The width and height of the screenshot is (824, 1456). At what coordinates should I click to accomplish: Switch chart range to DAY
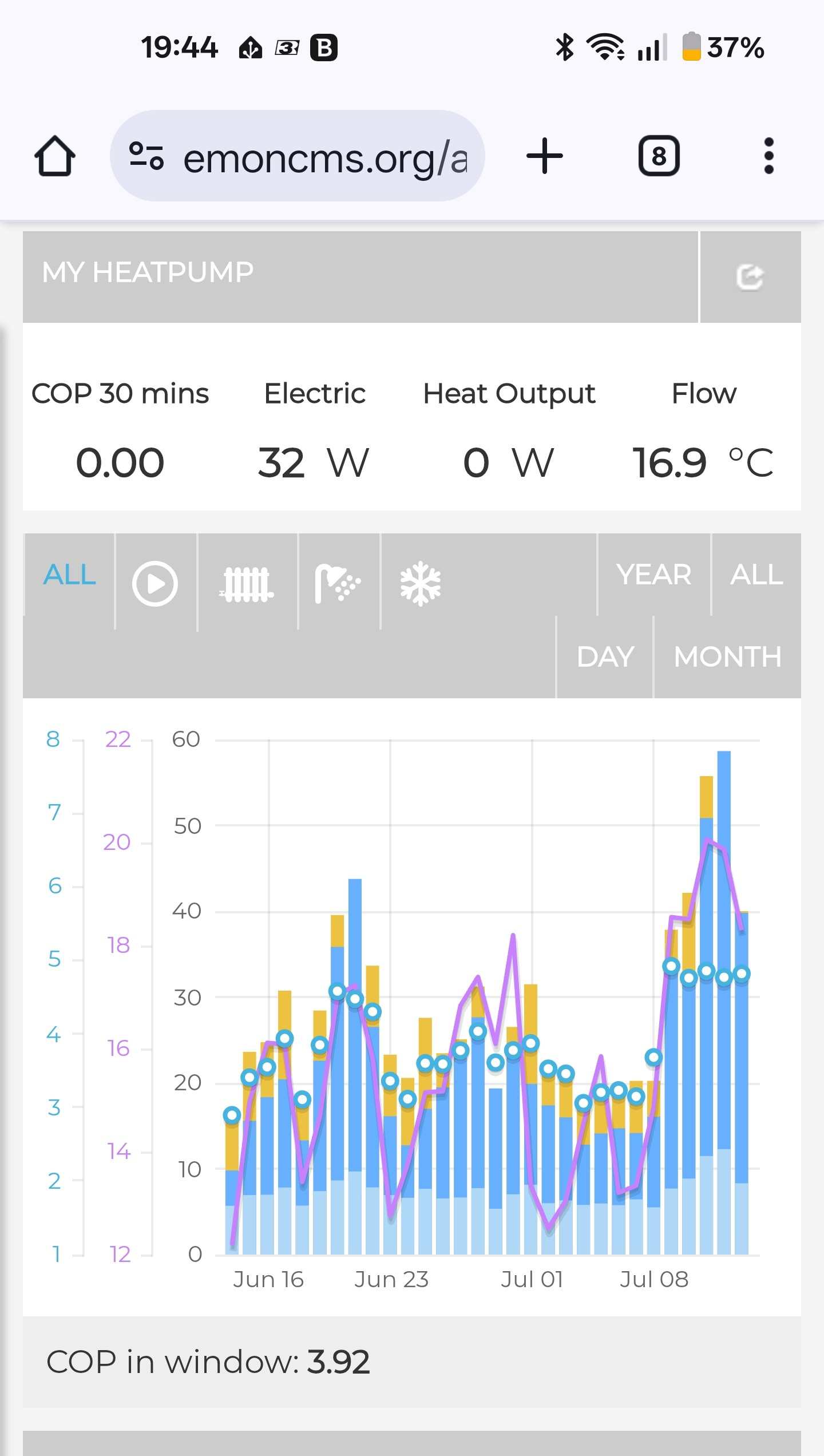pos(605,657)
